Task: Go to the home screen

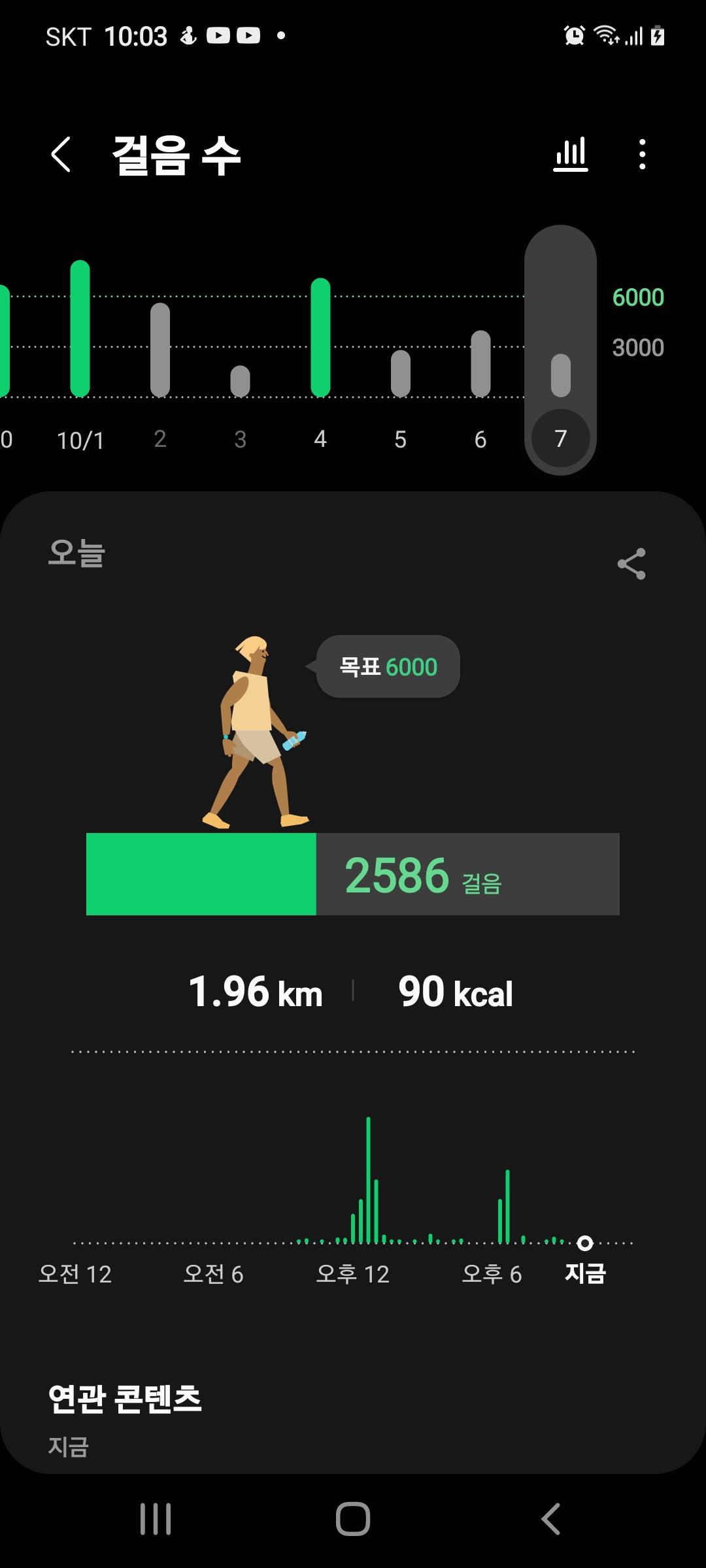Action: point(353,1518)
